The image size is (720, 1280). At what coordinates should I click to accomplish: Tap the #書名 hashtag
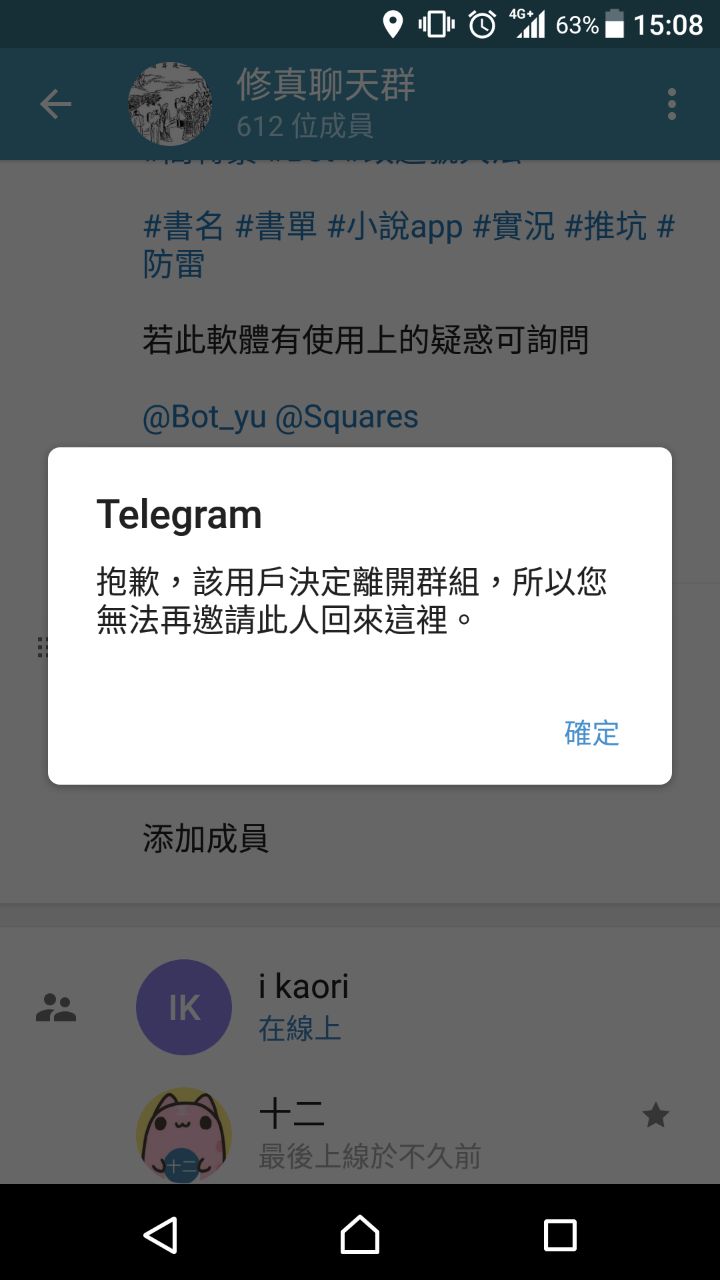point(183,227)
